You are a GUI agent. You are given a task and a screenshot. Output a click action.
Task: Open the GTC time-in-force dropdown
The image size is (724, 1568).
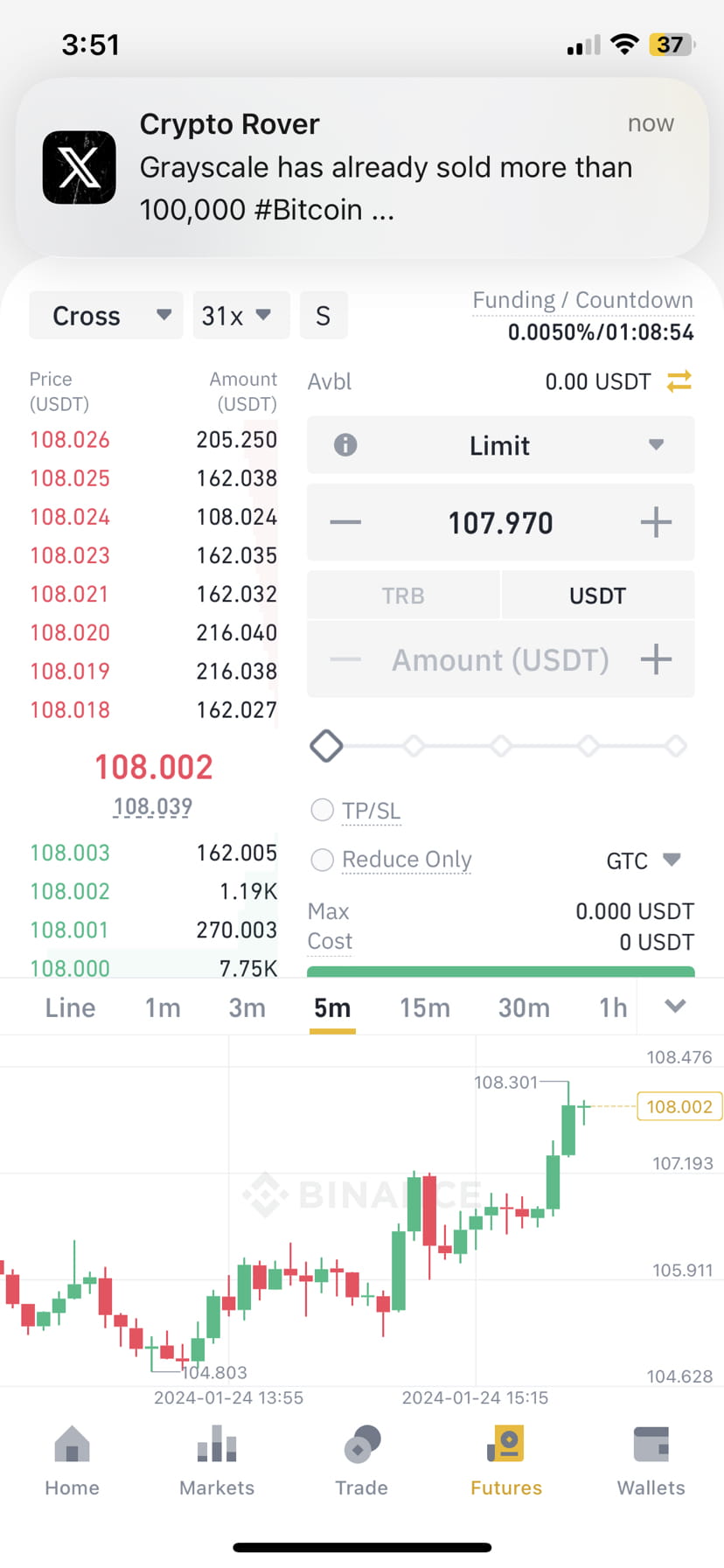click(x=644, y=860)
